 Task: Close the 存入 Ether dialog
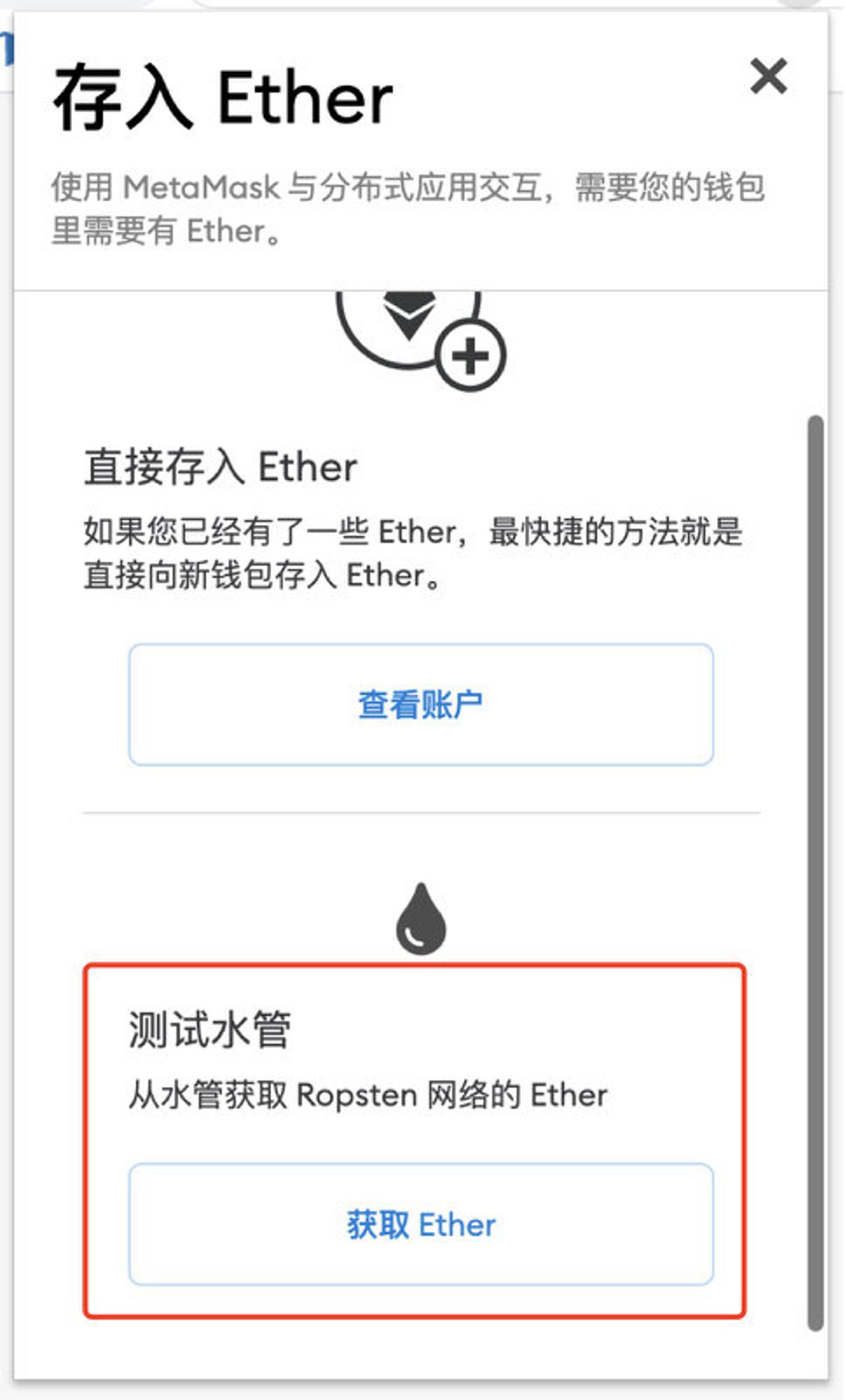768,76
